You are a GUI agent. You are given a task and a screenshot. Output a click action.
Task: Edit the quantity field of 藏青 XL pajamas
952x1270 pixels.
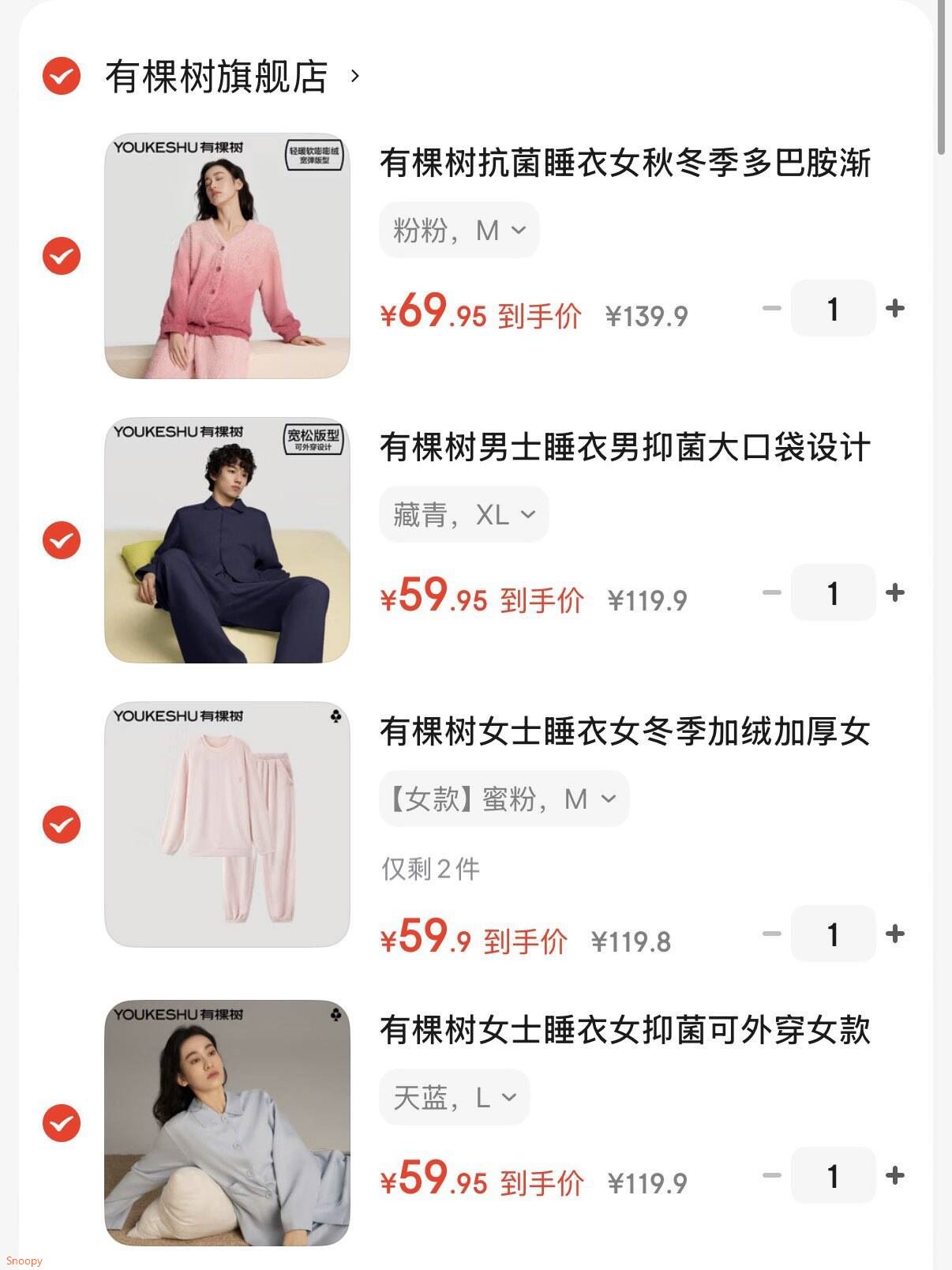833,592
